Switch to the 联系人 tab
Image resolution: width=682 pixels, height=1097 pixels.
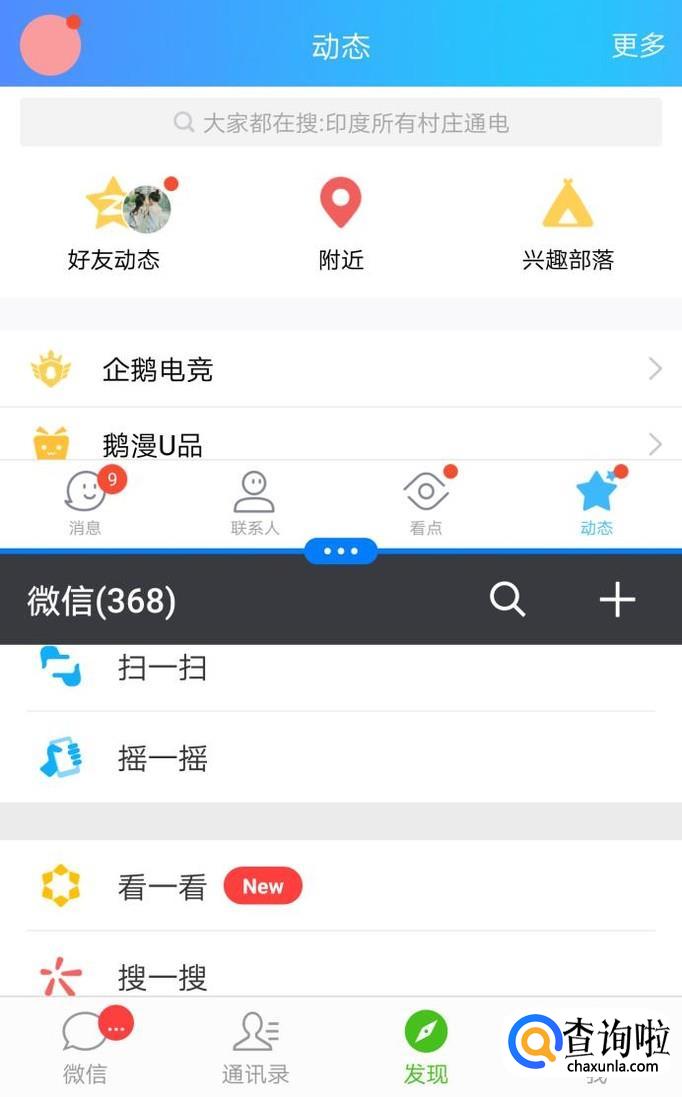point(255,502)
